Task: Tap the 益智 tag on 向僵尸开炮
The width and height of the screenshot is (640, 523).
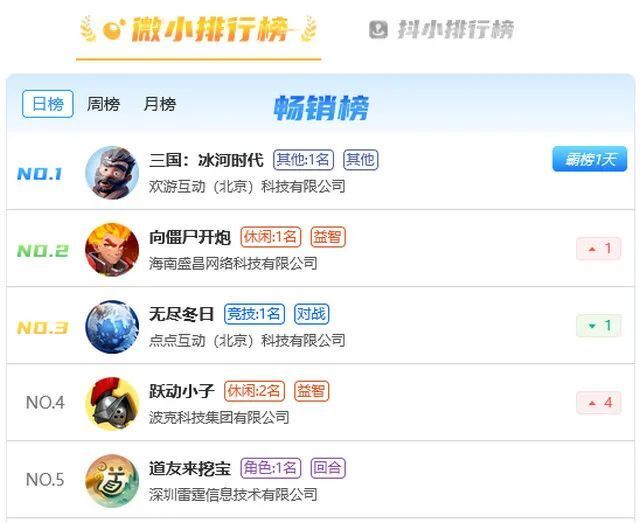Action: click(x=327, y=237)
